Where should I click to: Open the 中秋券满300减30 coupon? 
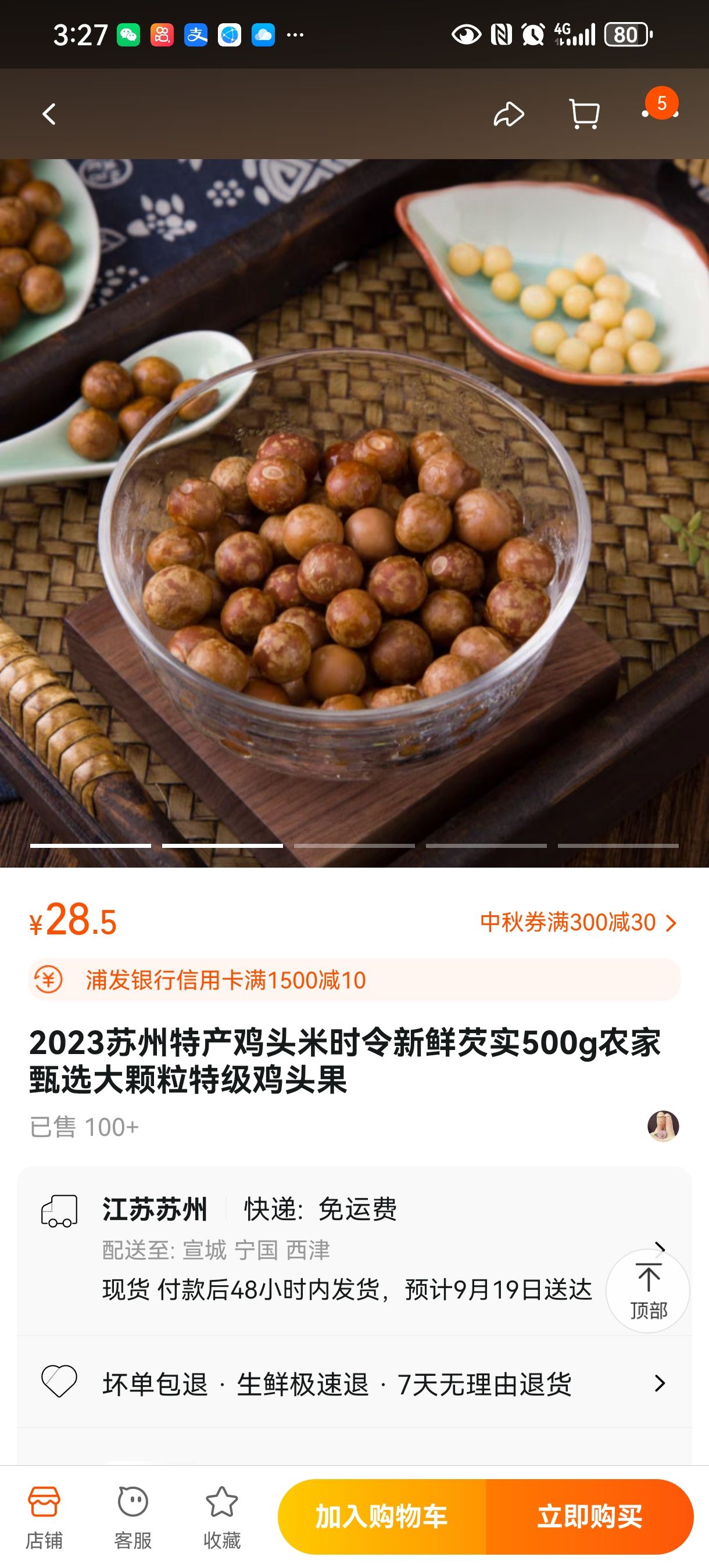[578, 922]
